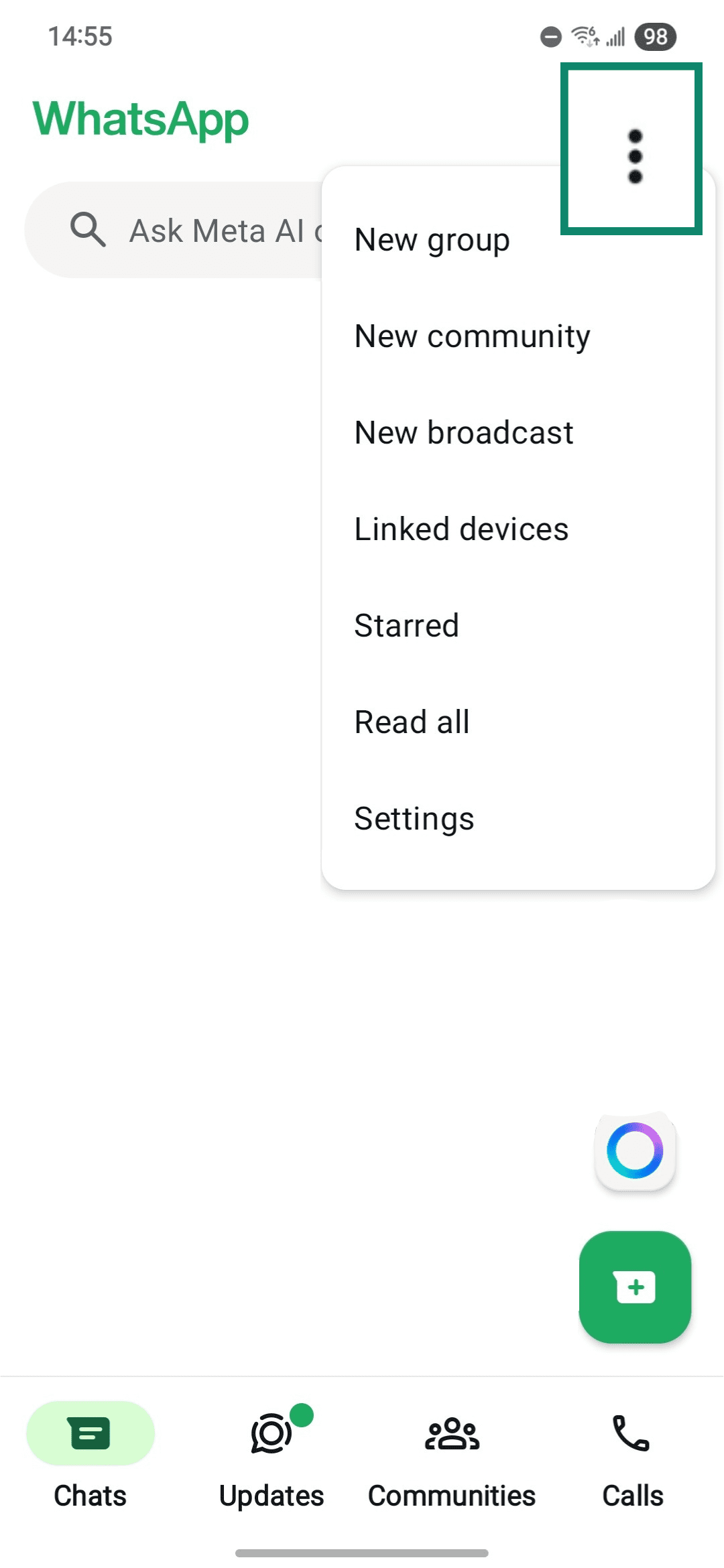Tap the WhatsApp title text
The image size is (724, 1568).
click(141, 119)
